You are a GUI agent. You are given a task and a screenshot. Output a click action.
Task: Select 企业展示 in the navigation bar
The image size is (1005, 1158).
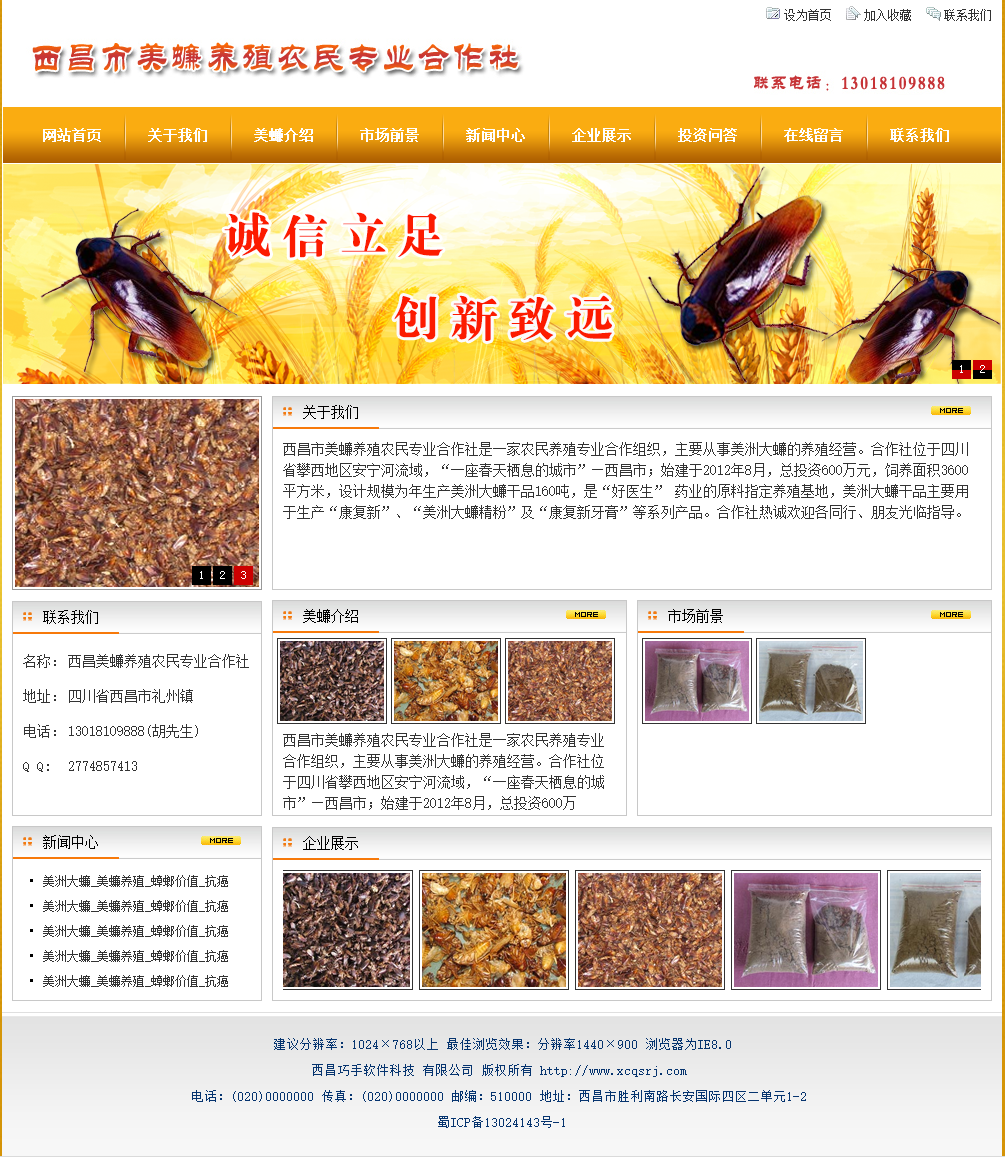point(602,135)
